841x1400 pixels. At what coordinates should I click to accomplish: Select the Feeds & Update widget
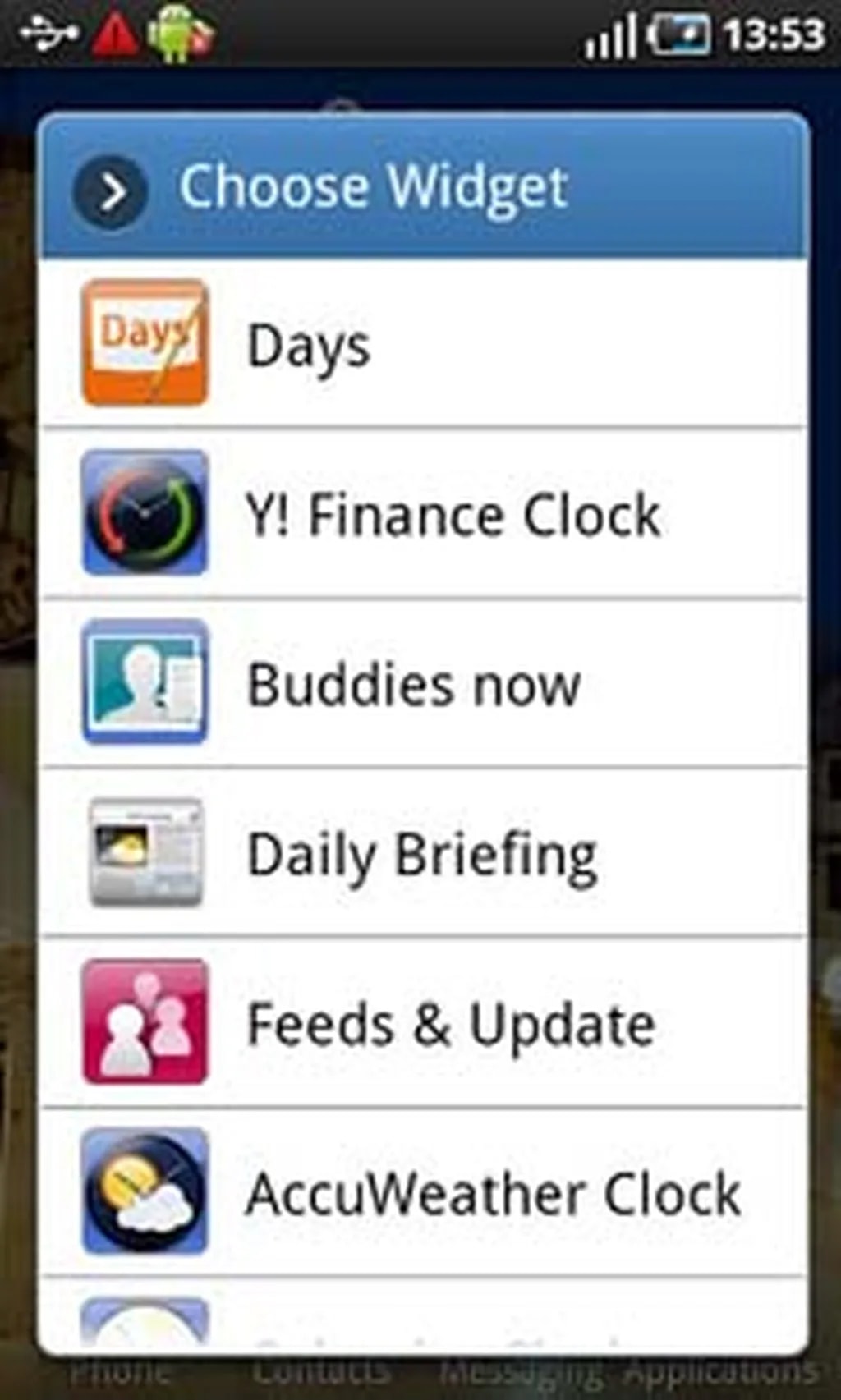423,1023
